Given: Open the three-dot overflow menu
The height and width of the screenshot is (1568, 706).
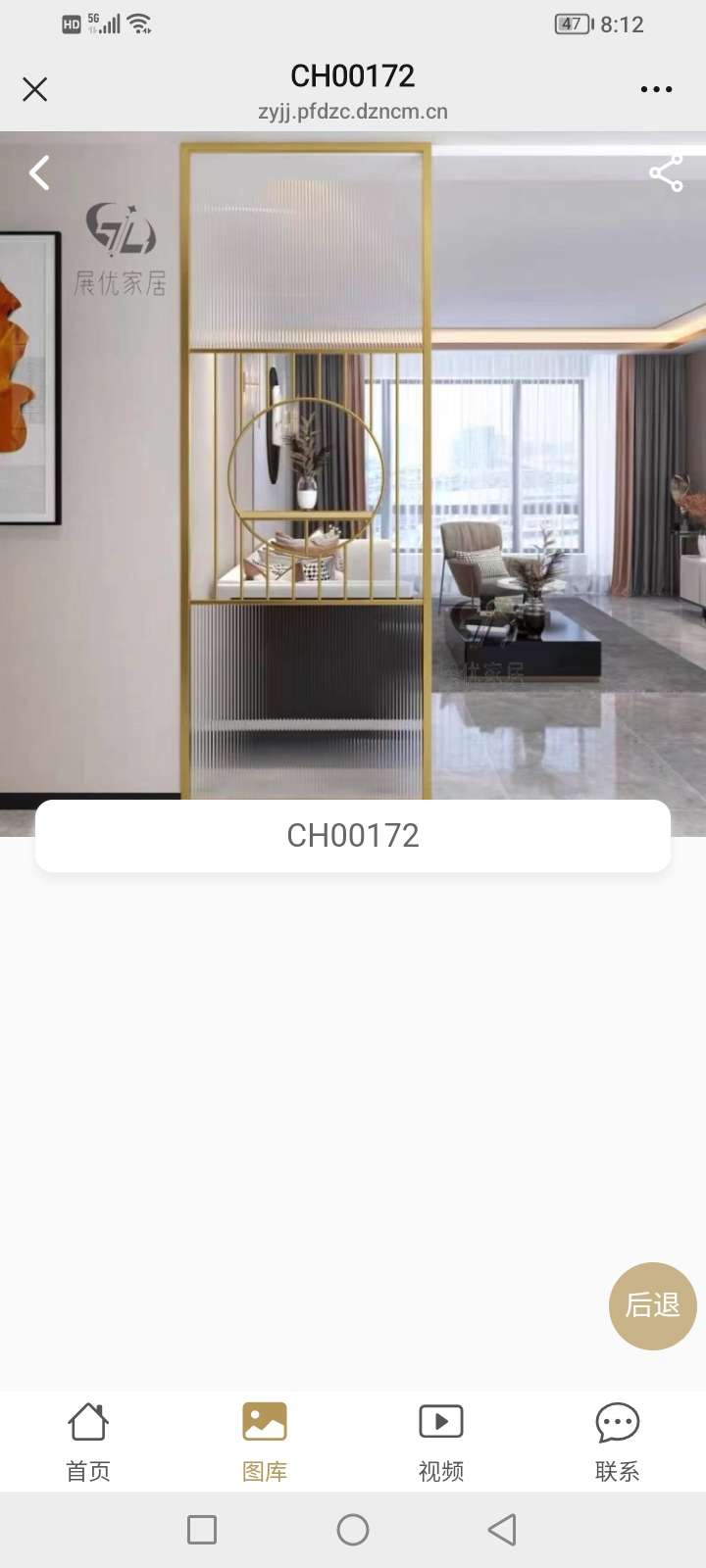Looking at the screenshot, I should tap(656, 89).
